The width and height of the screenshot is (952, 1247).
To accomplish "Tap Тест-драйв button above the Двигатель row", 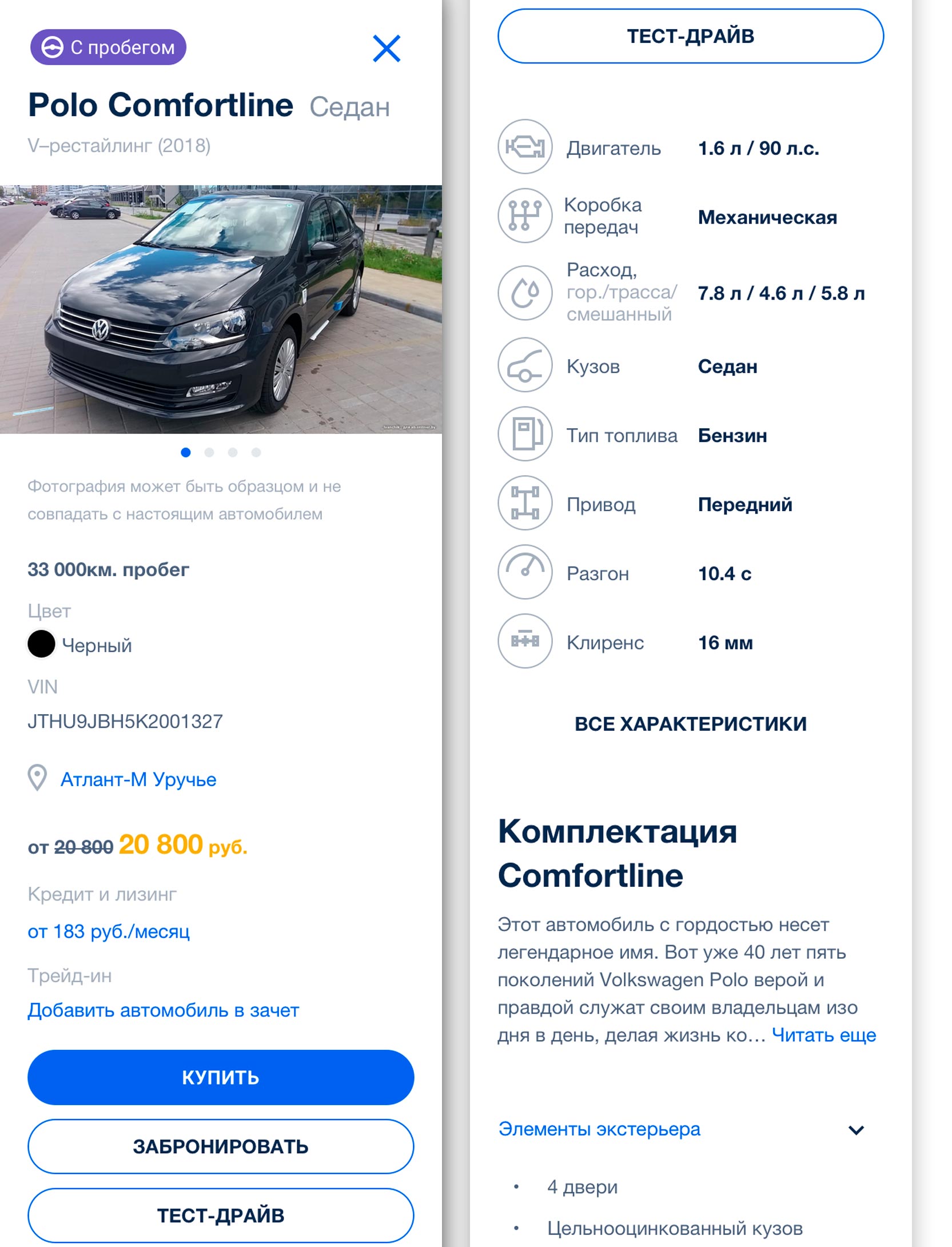I will (x=690, y=36).
